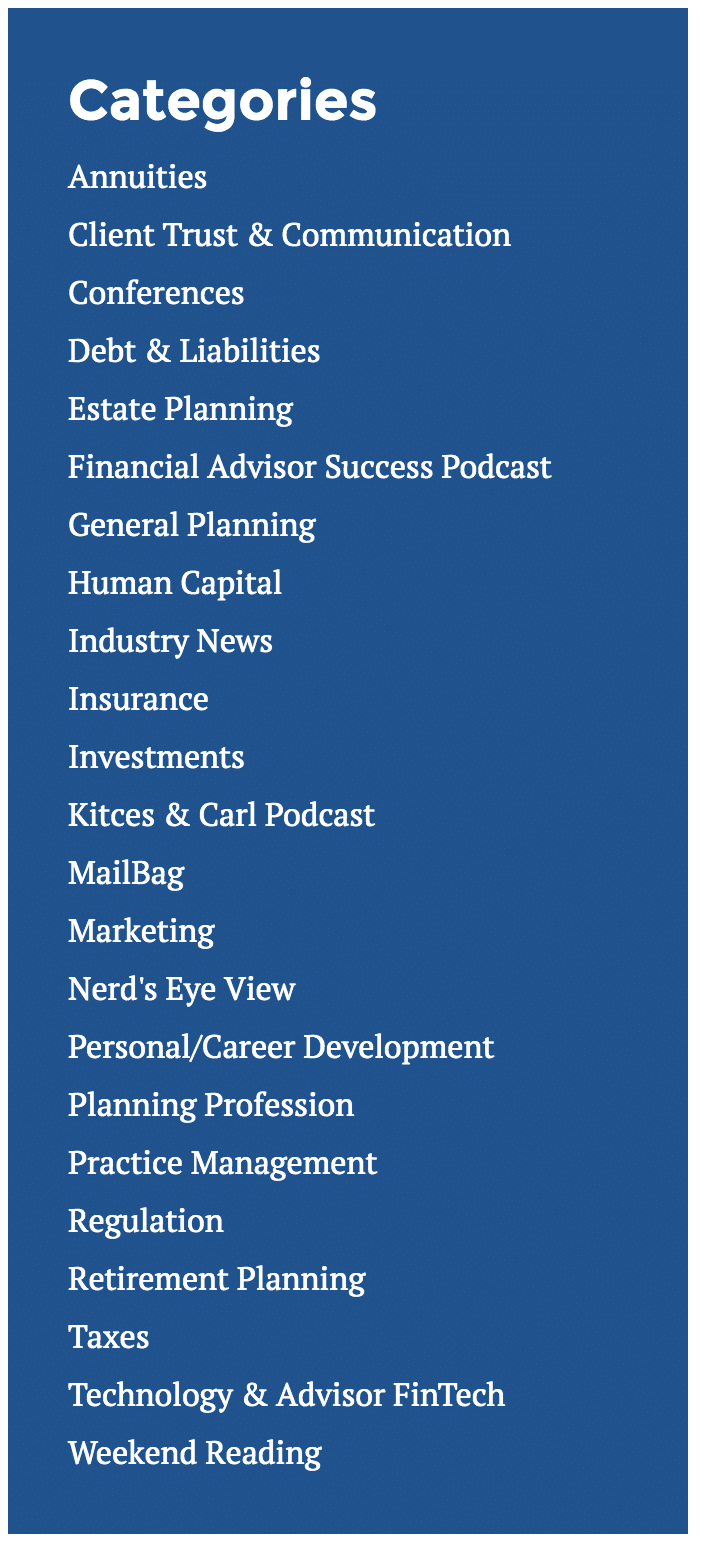Open the Industry News category

point(170,641)
